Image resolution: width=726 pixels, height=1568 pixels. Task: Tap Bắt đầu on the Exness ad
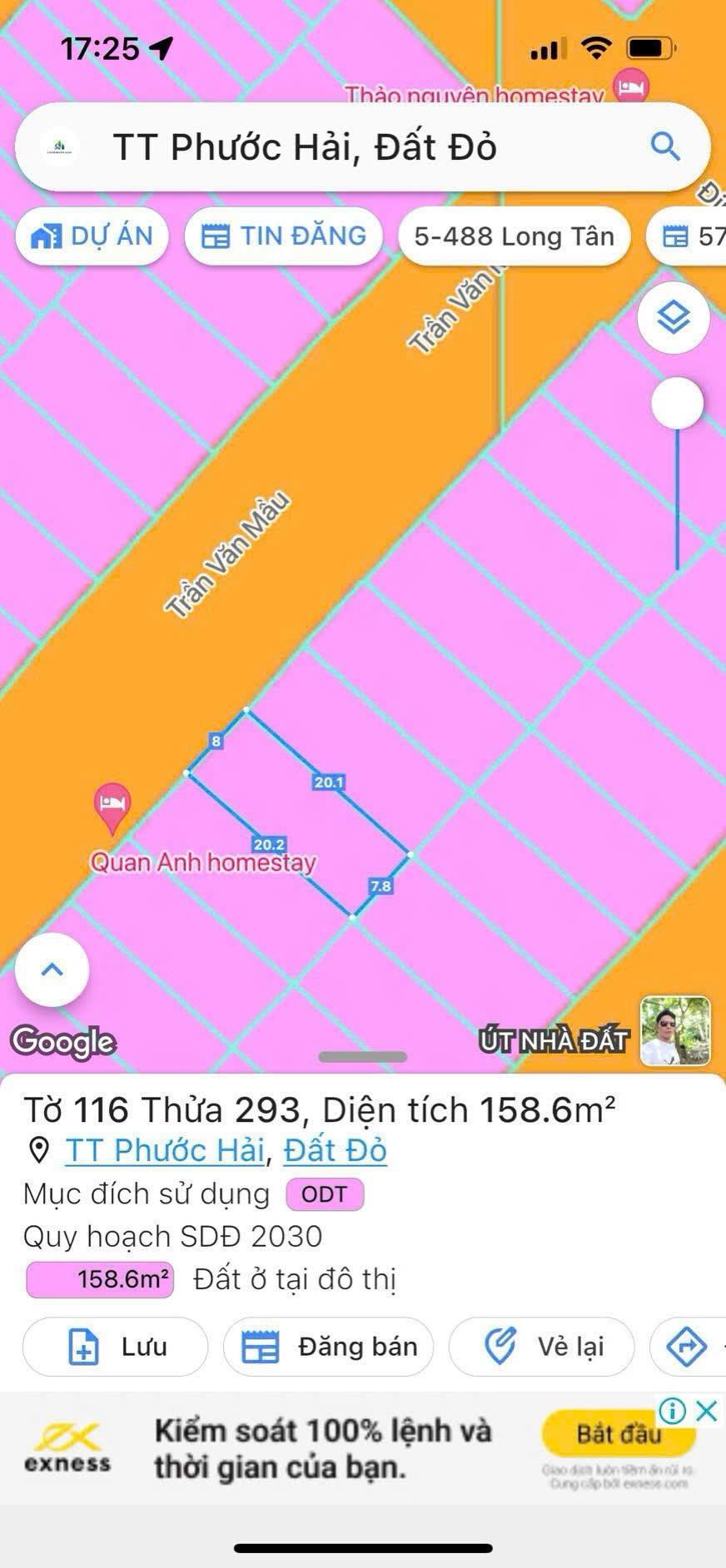618,1433
